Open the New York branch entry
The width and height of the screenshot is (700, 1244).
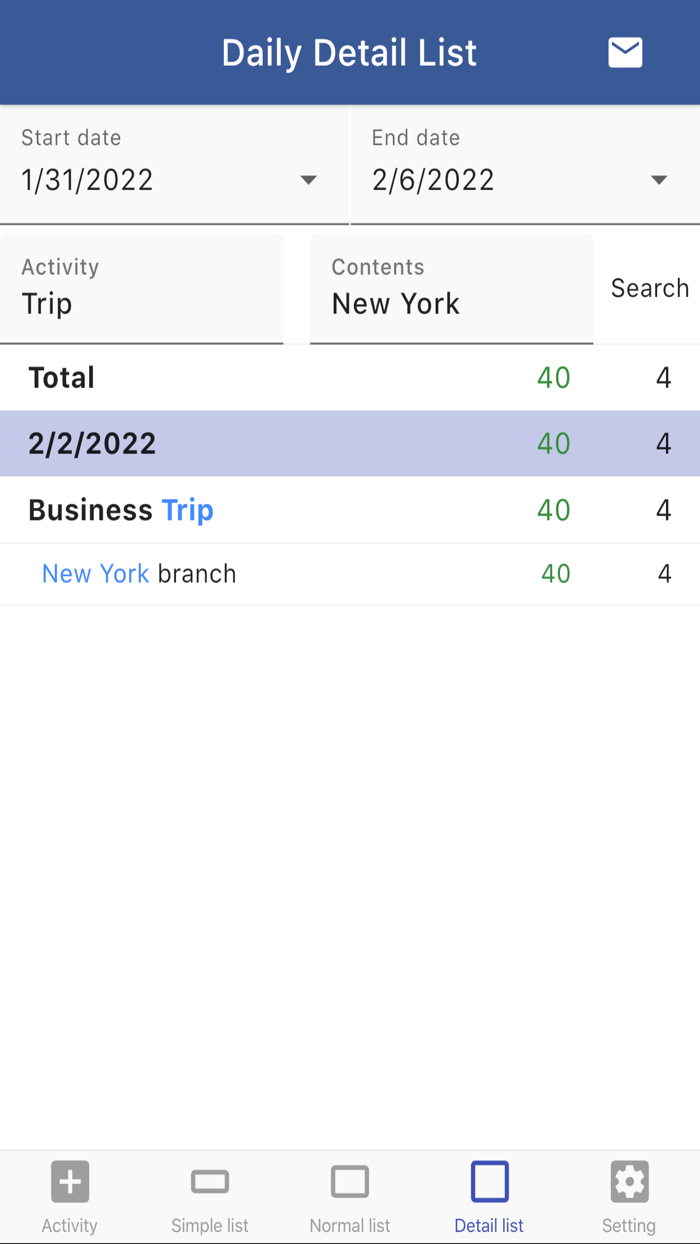click(139, 574)
